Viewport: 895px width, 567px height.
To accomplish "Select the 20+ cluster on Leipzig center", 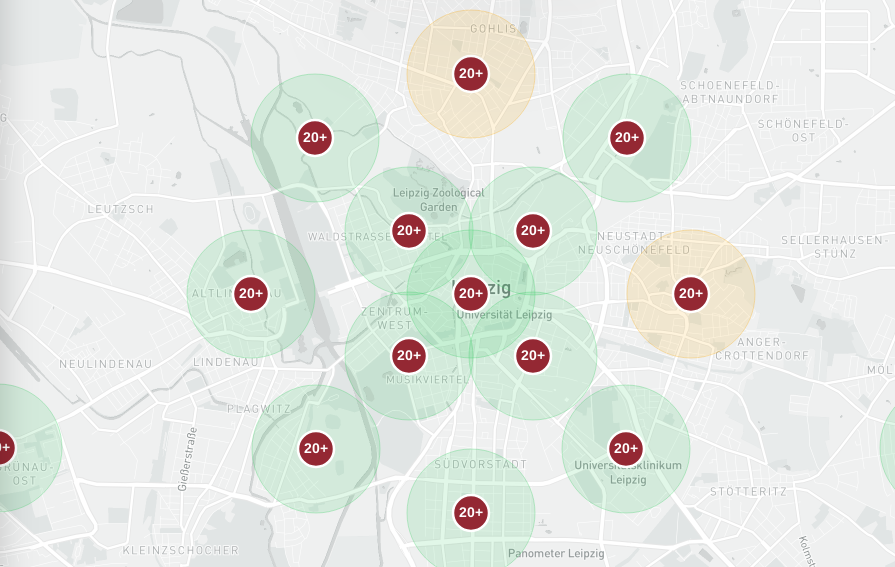I will (x=471, y=294).
